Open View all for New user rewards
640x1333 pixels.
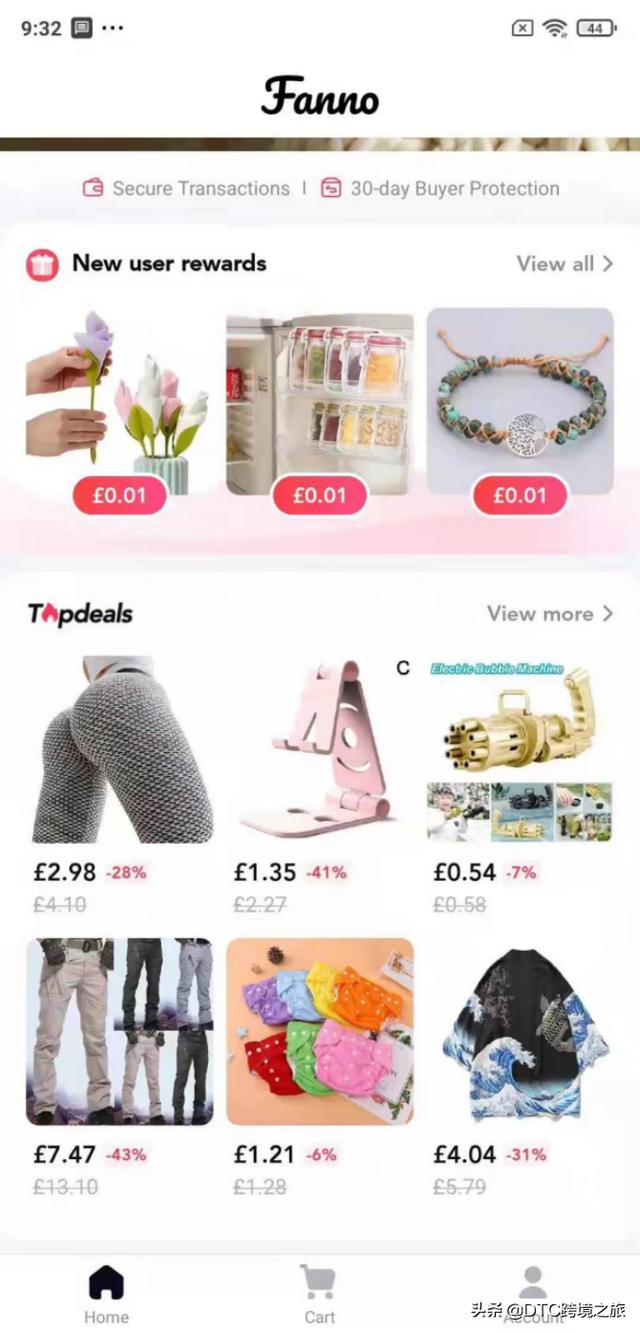point(565,264)
